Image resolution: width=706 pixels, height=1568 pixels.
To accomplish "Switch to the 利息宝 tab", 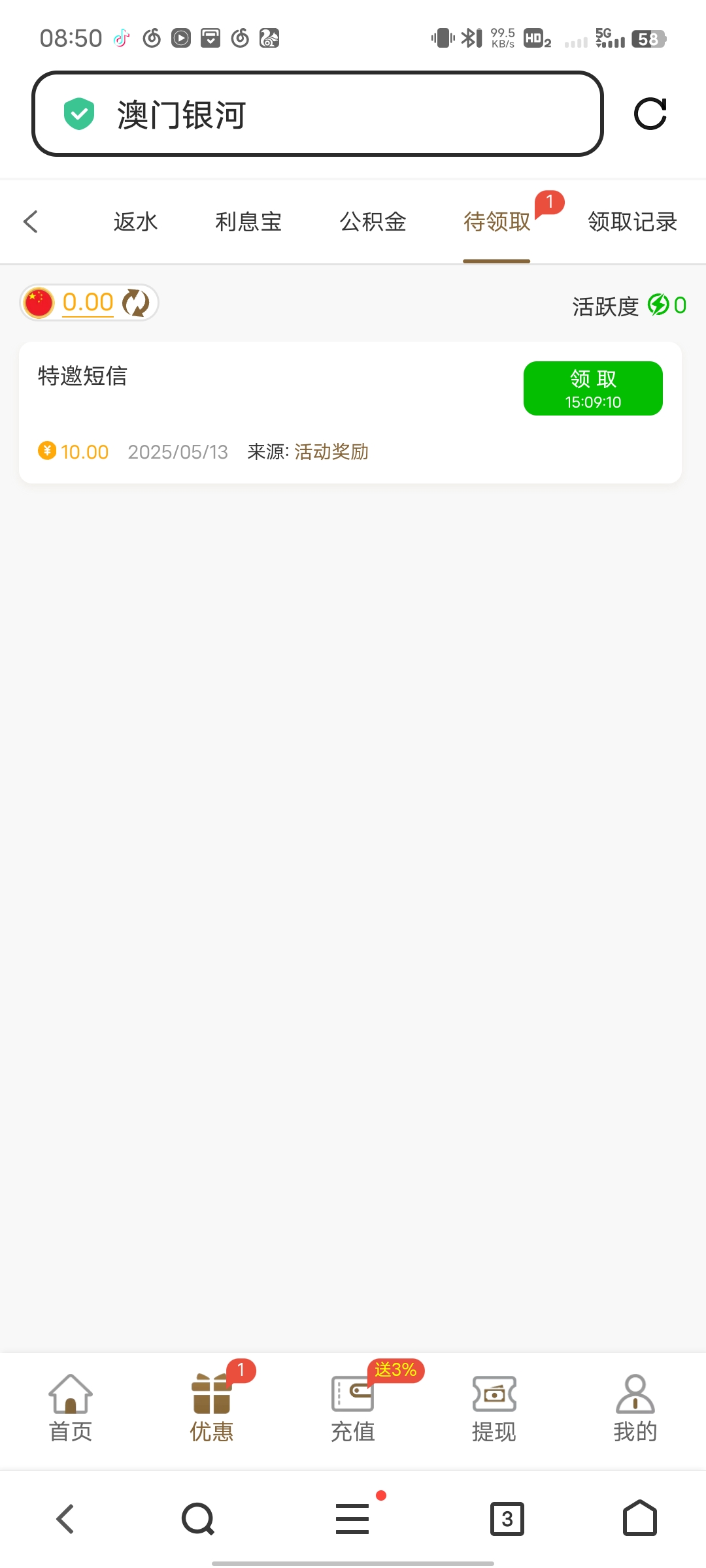I will [248, 221].
